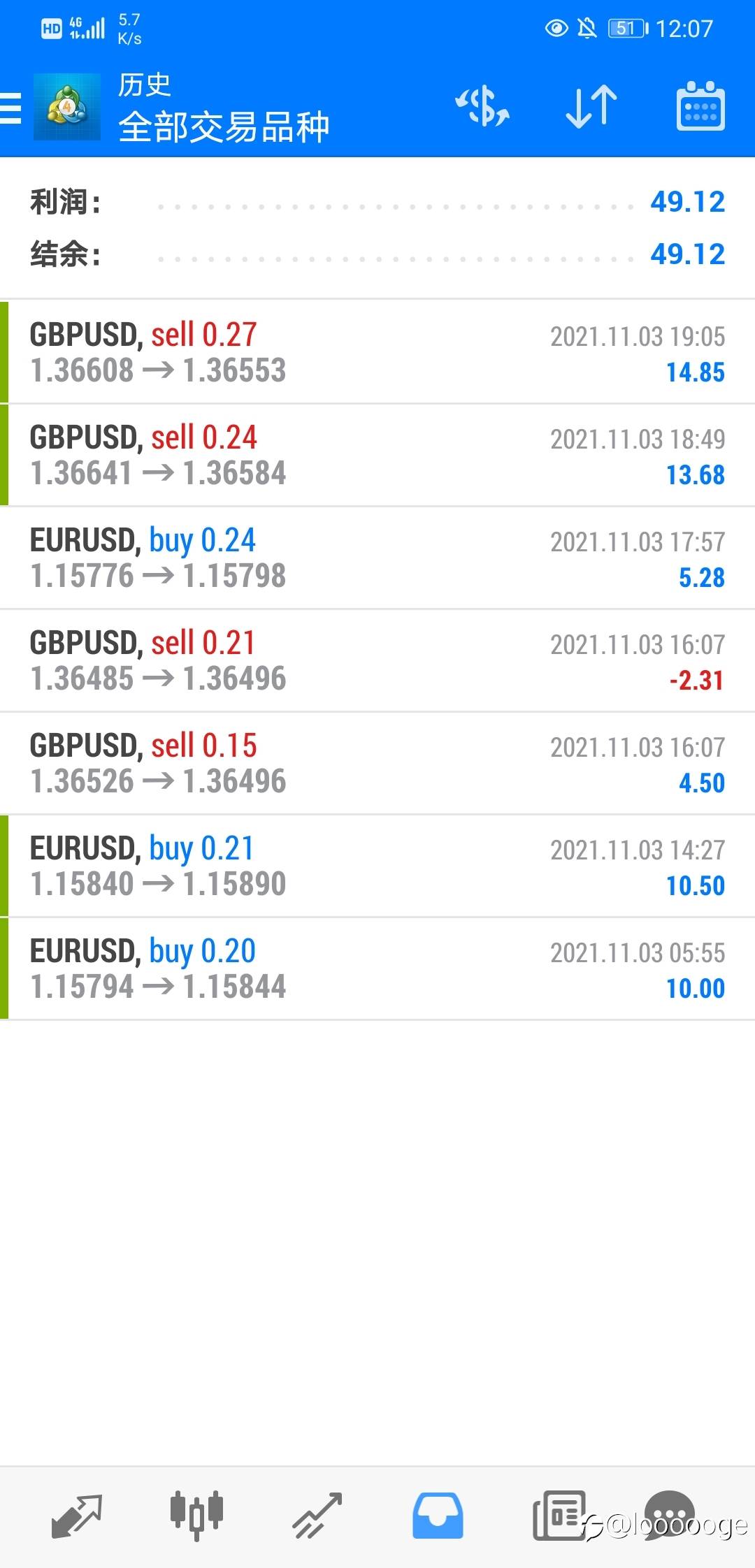Image resolution: width=755 pixels, height=1568 pixels.
Task: Open the hamburger drawer menu
Action: pyautogui.click(x=10, y=108)
